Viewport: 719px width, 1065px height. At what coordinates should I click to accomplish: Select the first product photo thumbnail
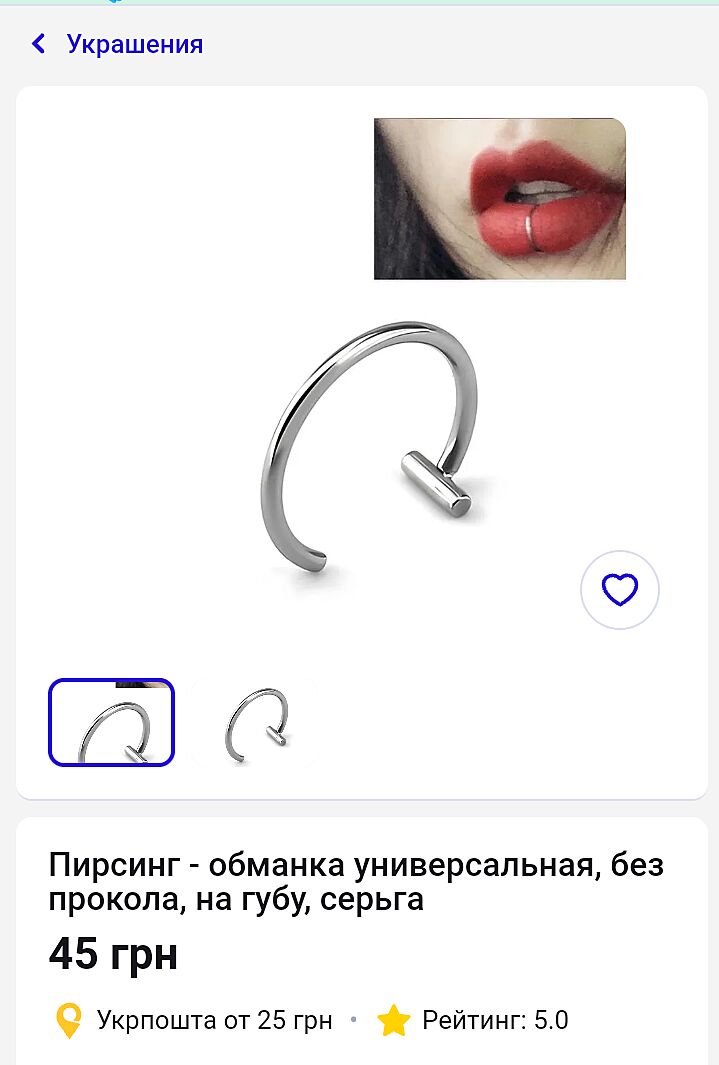[x=111, y=722]
